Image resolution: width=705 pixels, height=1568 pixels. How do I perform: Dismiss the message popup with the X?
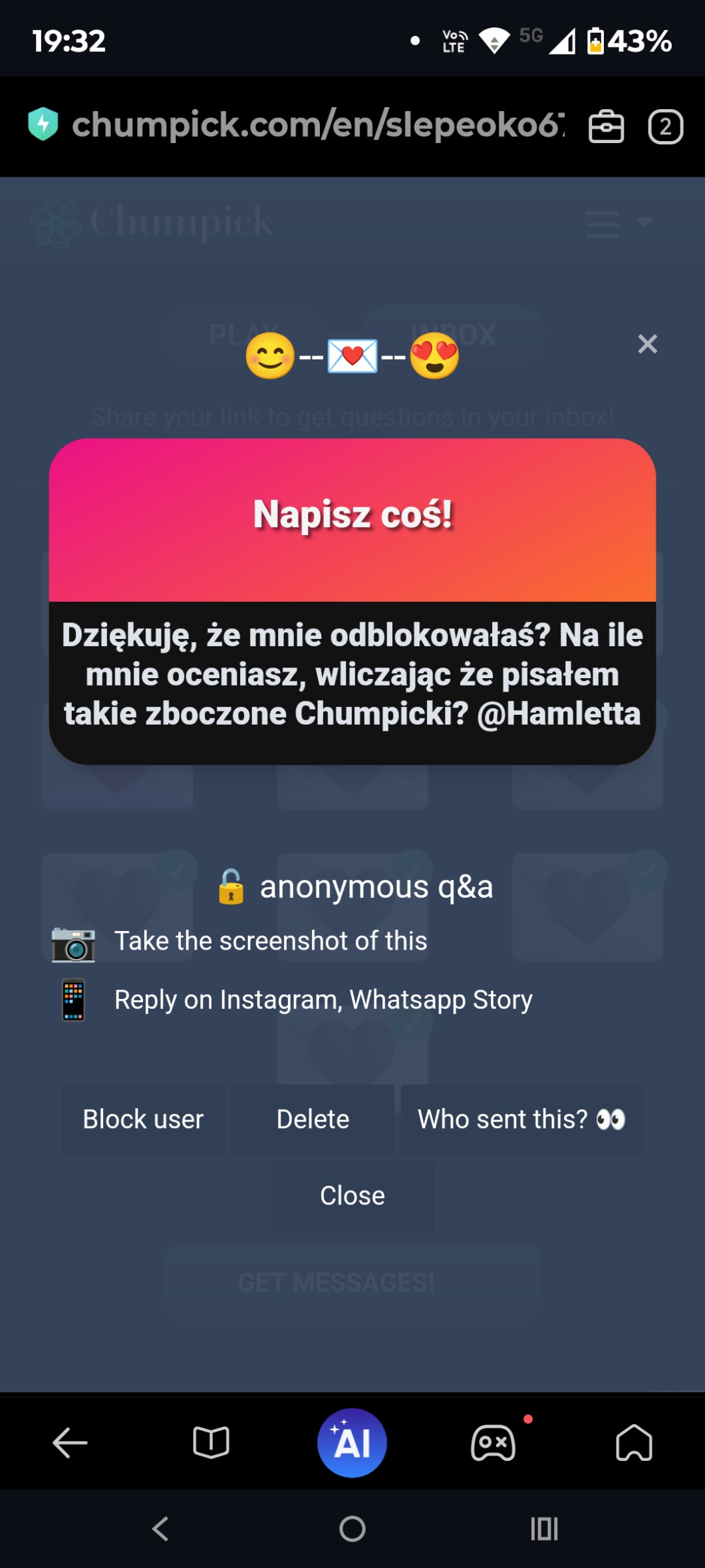(647, 344)
